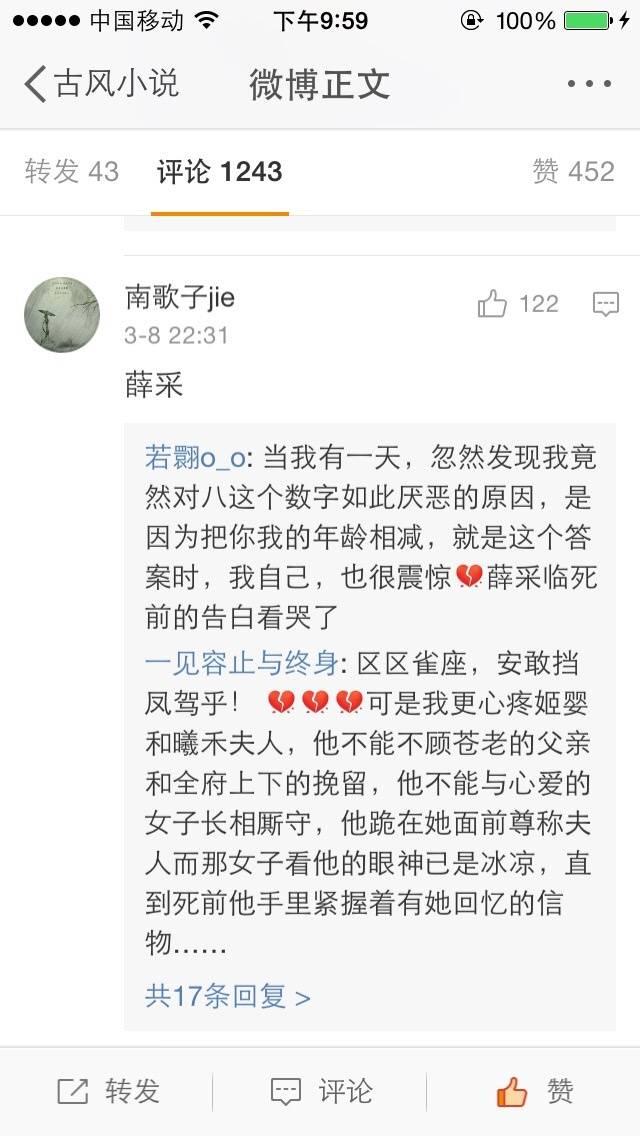The width and height of the screenshot is (640, 1136).
Task: Repost with the bottom 转发 button
Action: pos(108,1091)
